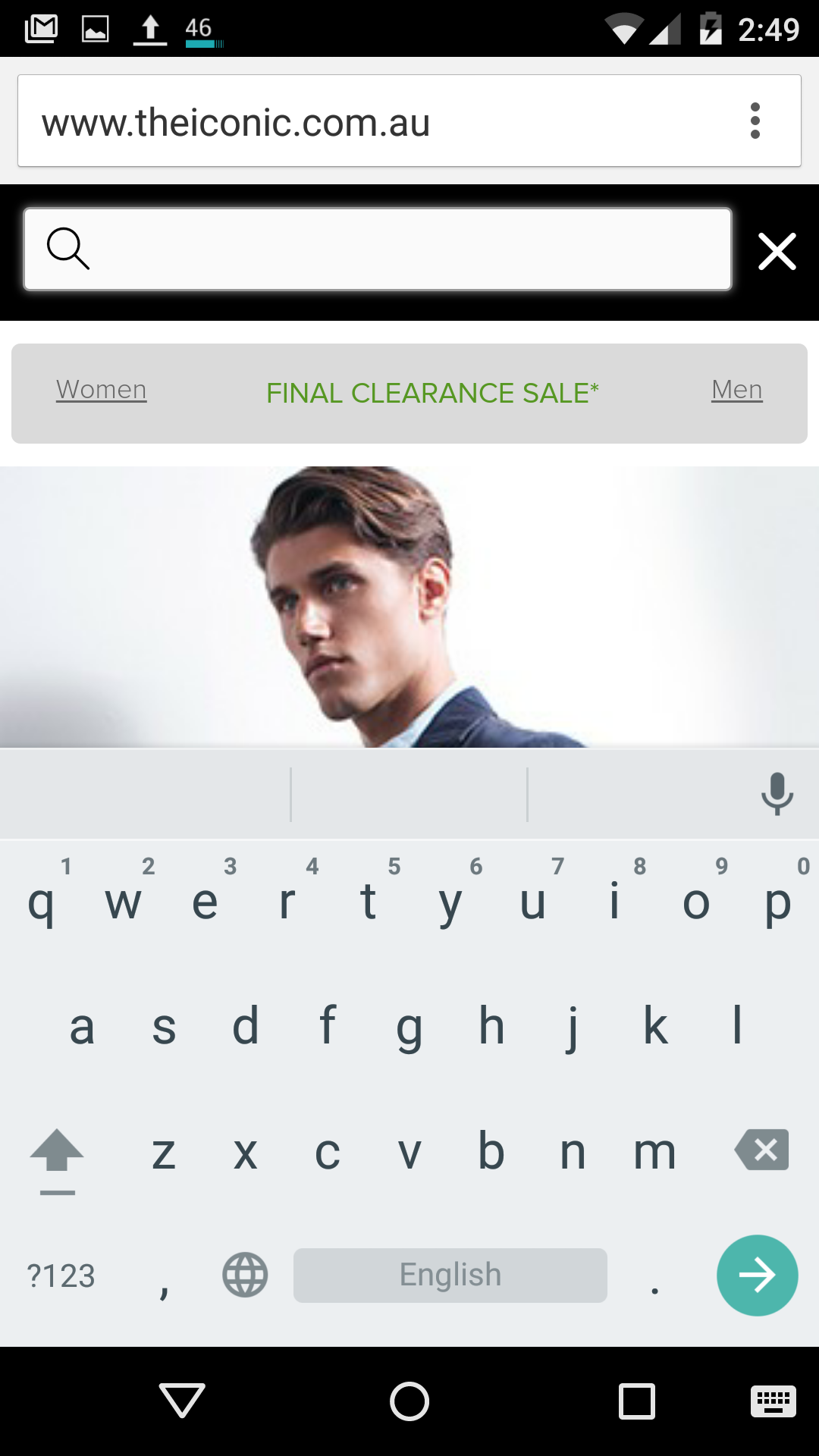Submit search with the keyboard arrow key
The image size is (819, 1456).
757,1276
